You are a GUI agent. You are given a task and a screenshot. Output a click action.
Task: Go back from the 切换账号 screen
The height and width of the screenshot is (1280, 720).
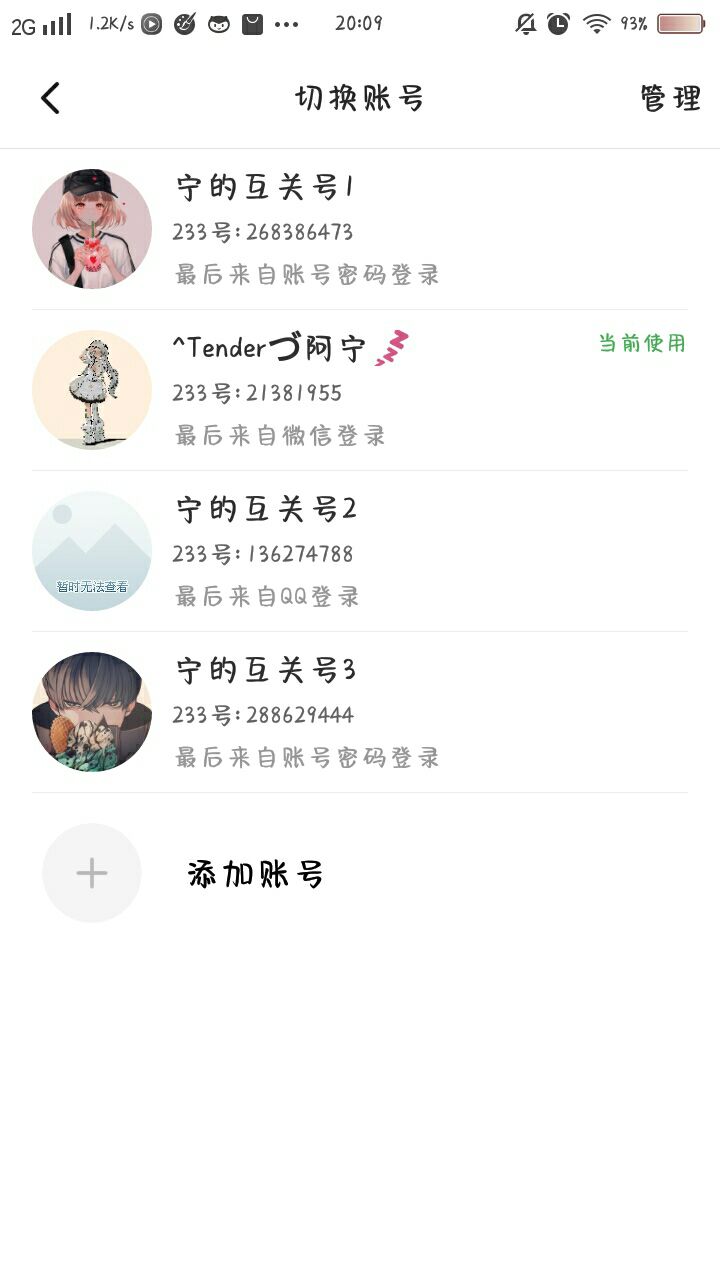pos(51,98)
